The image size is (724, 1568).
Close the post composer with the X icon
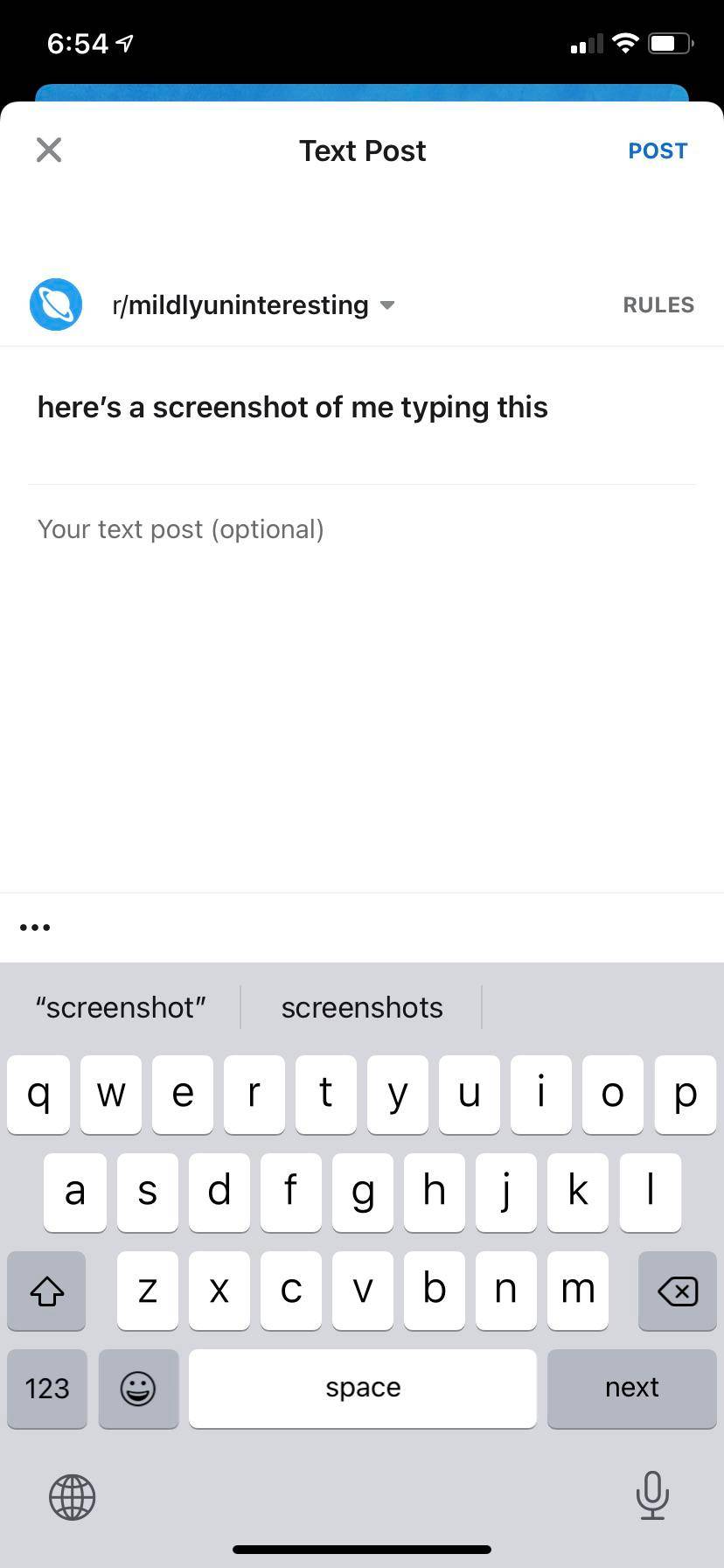pyautogui.click(x=48, y=150)
